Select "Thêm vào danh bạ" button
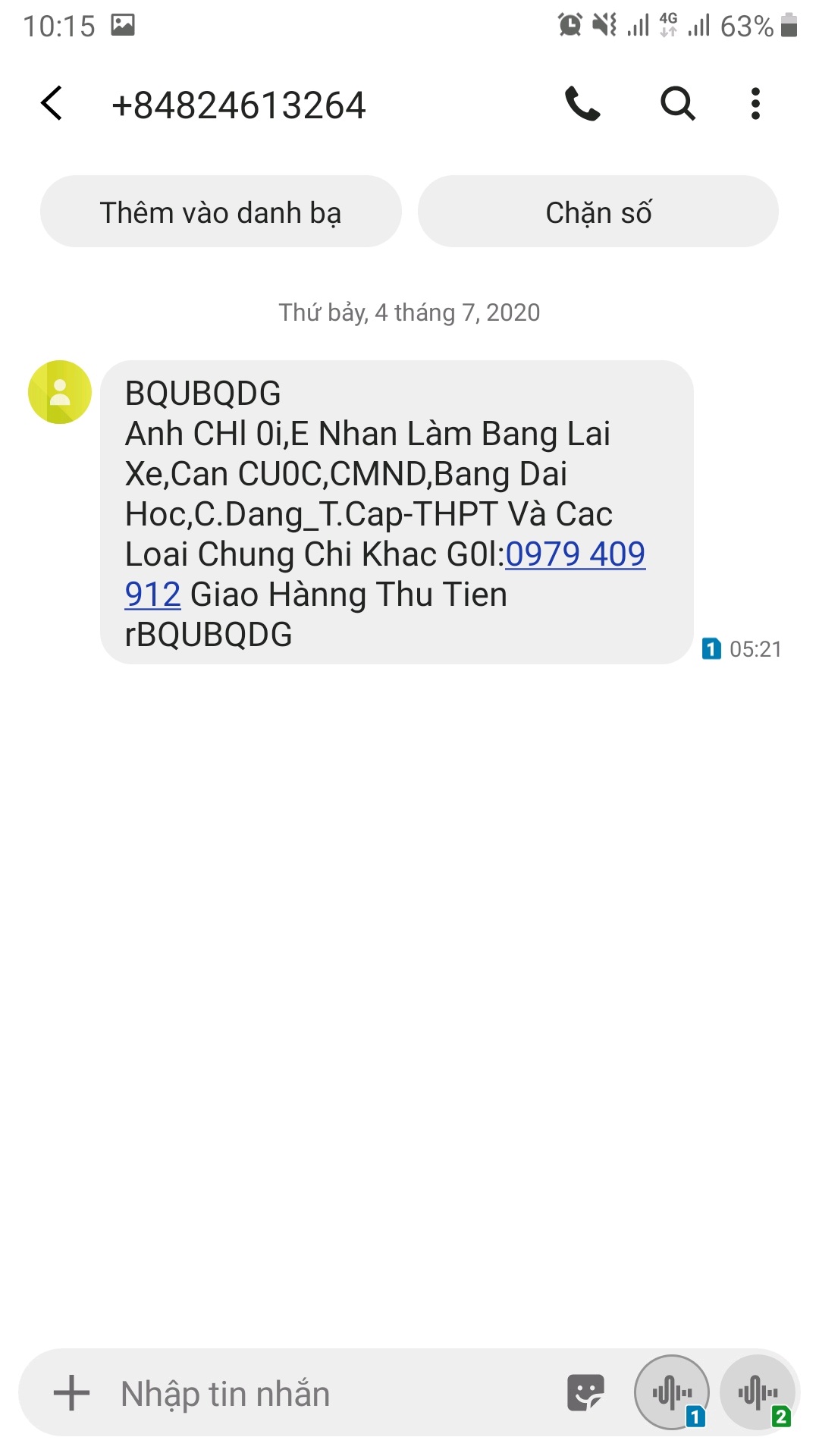The height and width of the screenshot is (1456, 819). pos(221,212)
